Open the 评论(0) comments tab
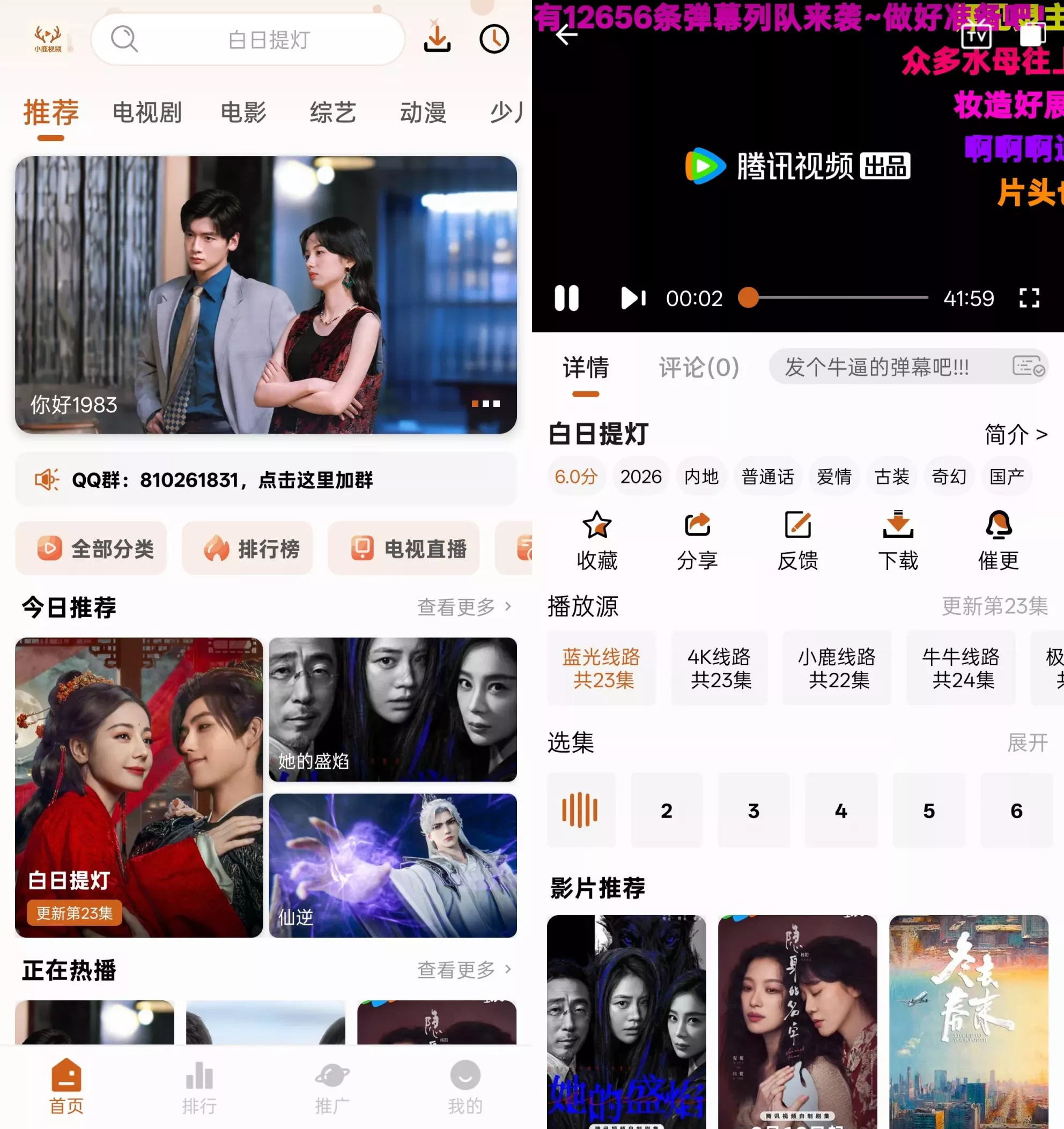1064x1129 pixels. 698,367
